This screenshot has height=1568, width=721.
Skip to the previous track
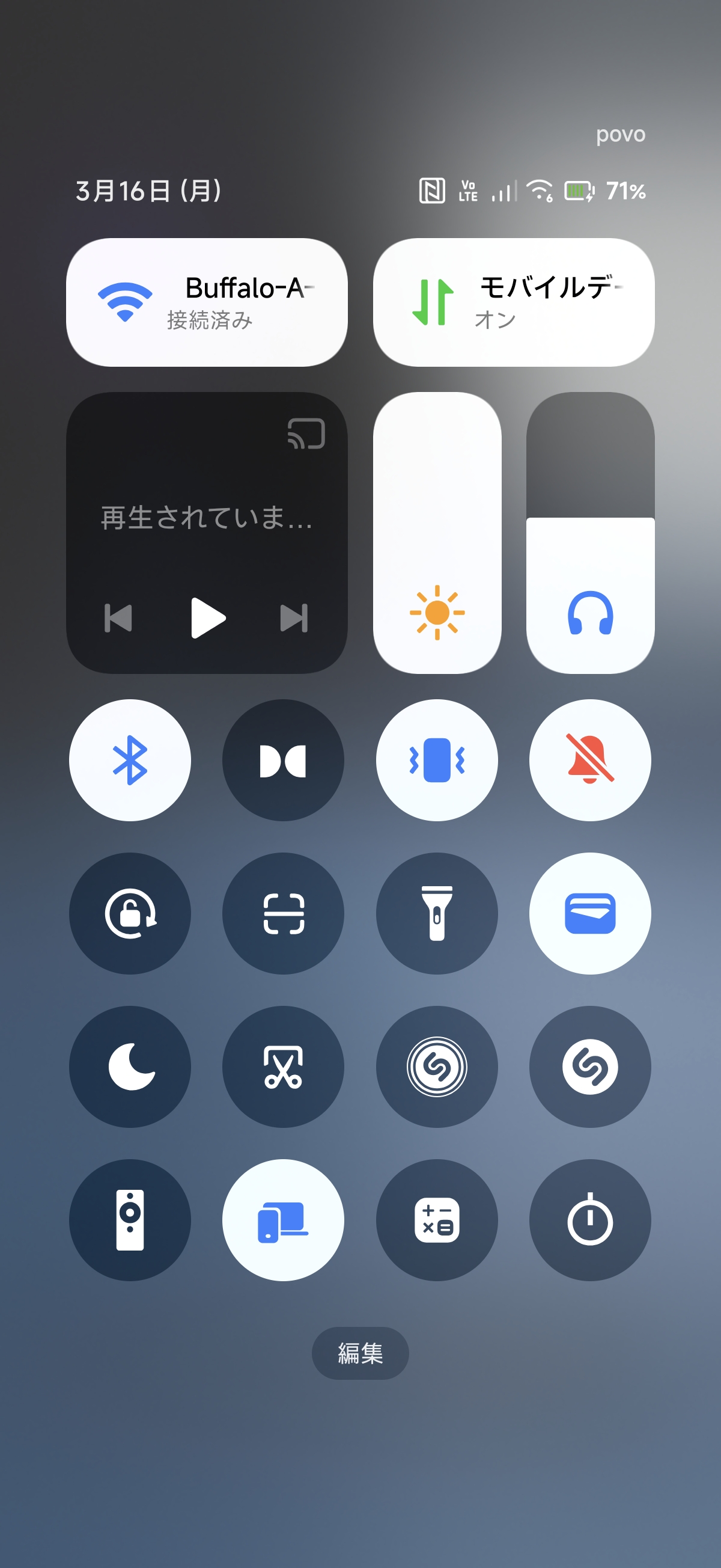tap(118, 618)
